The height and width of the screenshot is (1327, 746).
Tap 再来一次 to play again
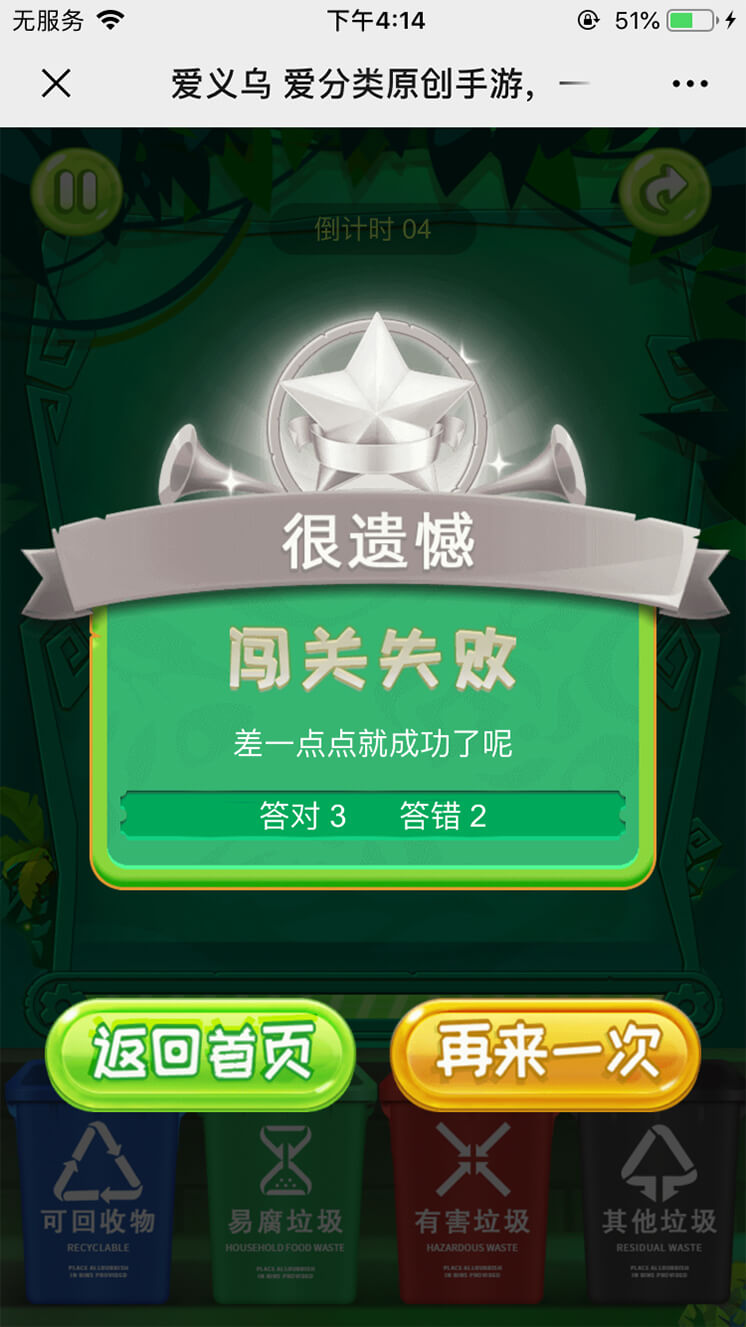coord(545,1053)
